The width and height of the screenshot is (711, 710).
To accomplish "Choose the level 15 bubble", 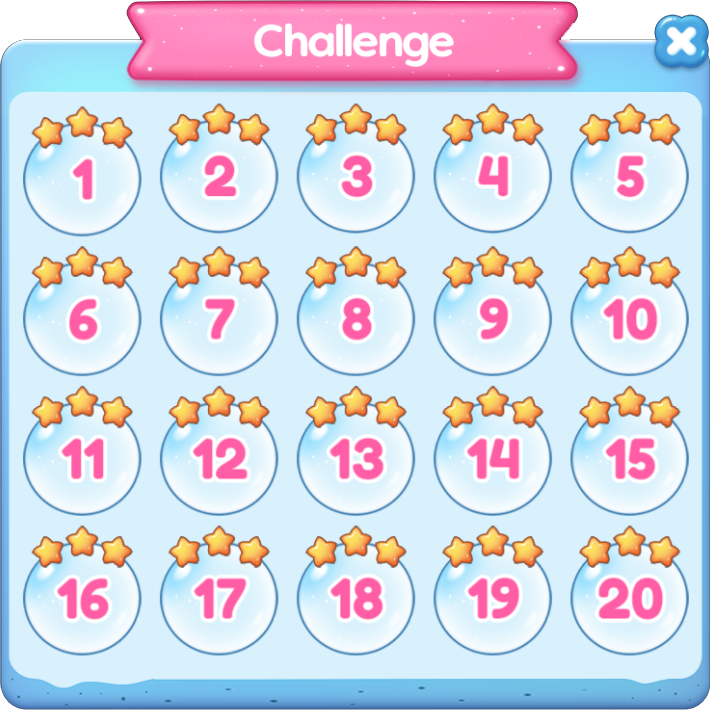I will tap(630, 458).
